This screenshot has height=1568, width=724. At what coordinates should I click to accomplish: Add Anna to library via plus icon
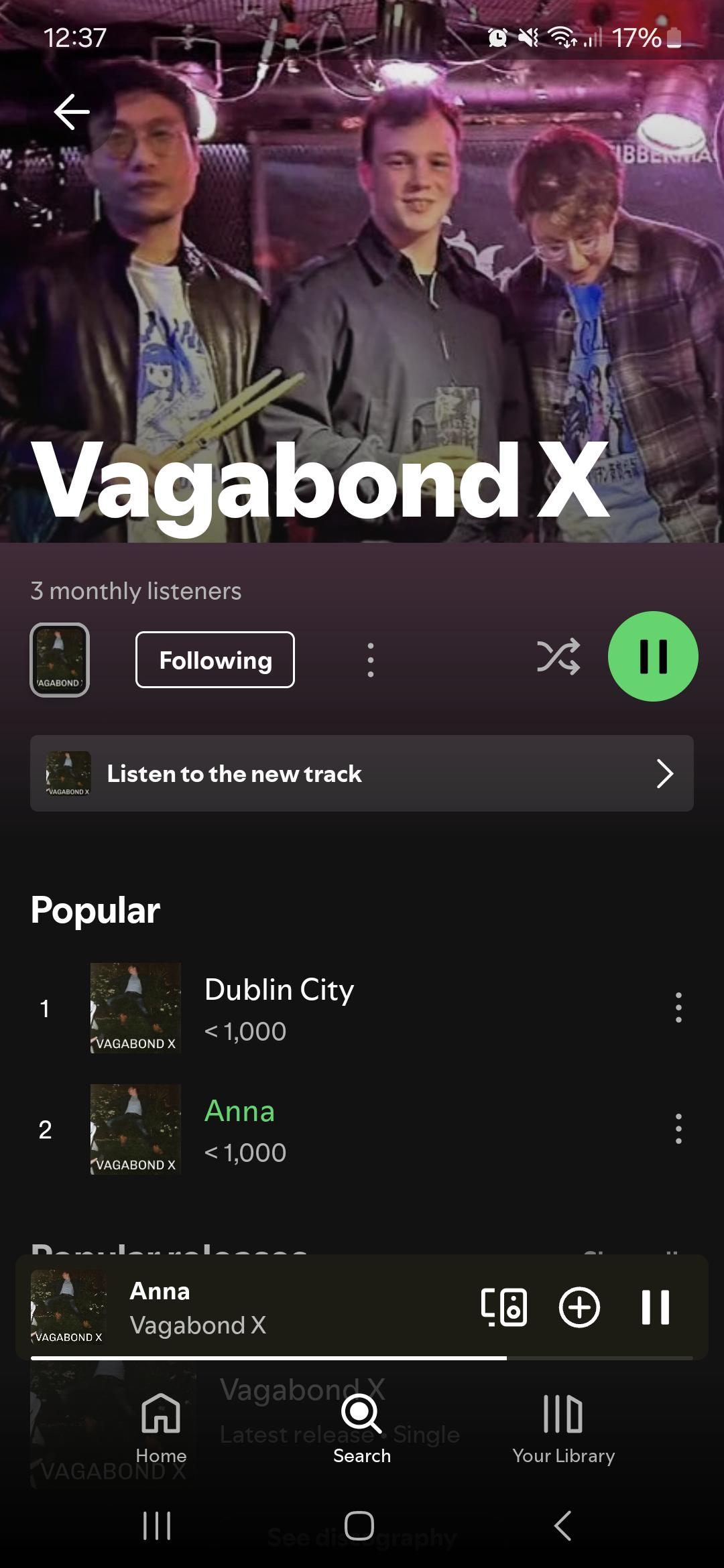pos(579,1307)
